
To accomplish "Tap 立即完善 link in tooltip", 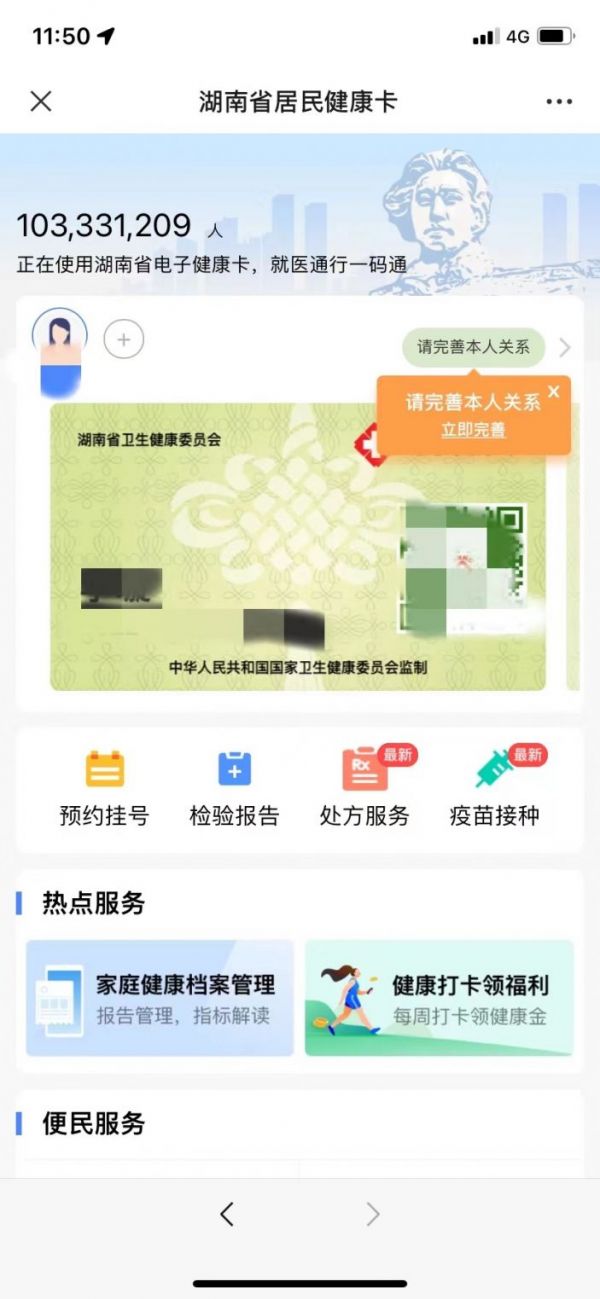I will coord(473,430).
